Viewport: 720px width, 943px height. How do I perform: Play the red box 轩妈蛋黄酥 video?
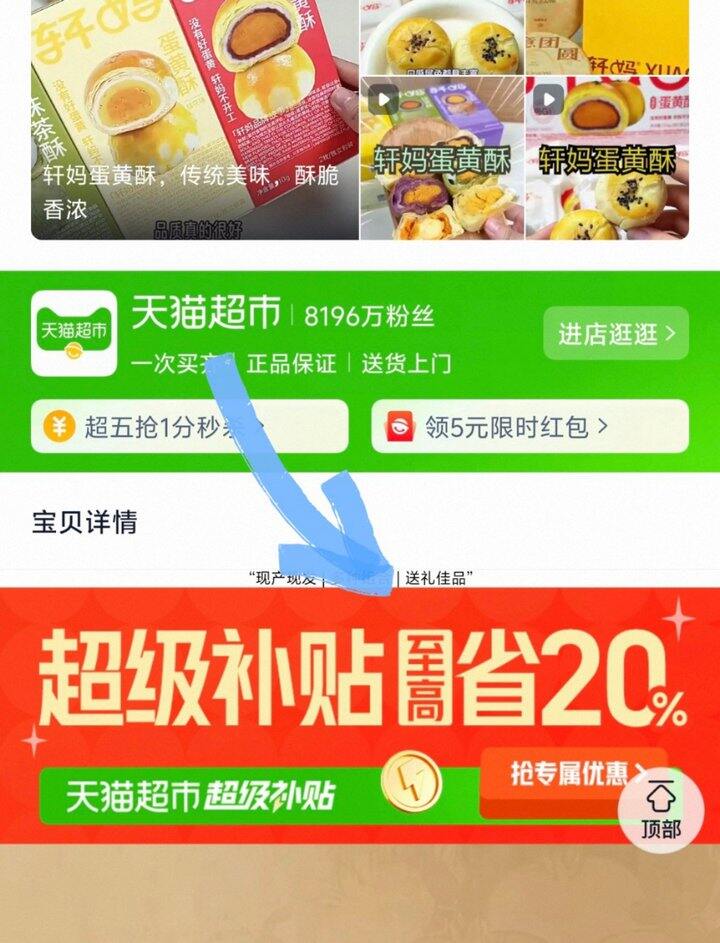click(608, 158)
